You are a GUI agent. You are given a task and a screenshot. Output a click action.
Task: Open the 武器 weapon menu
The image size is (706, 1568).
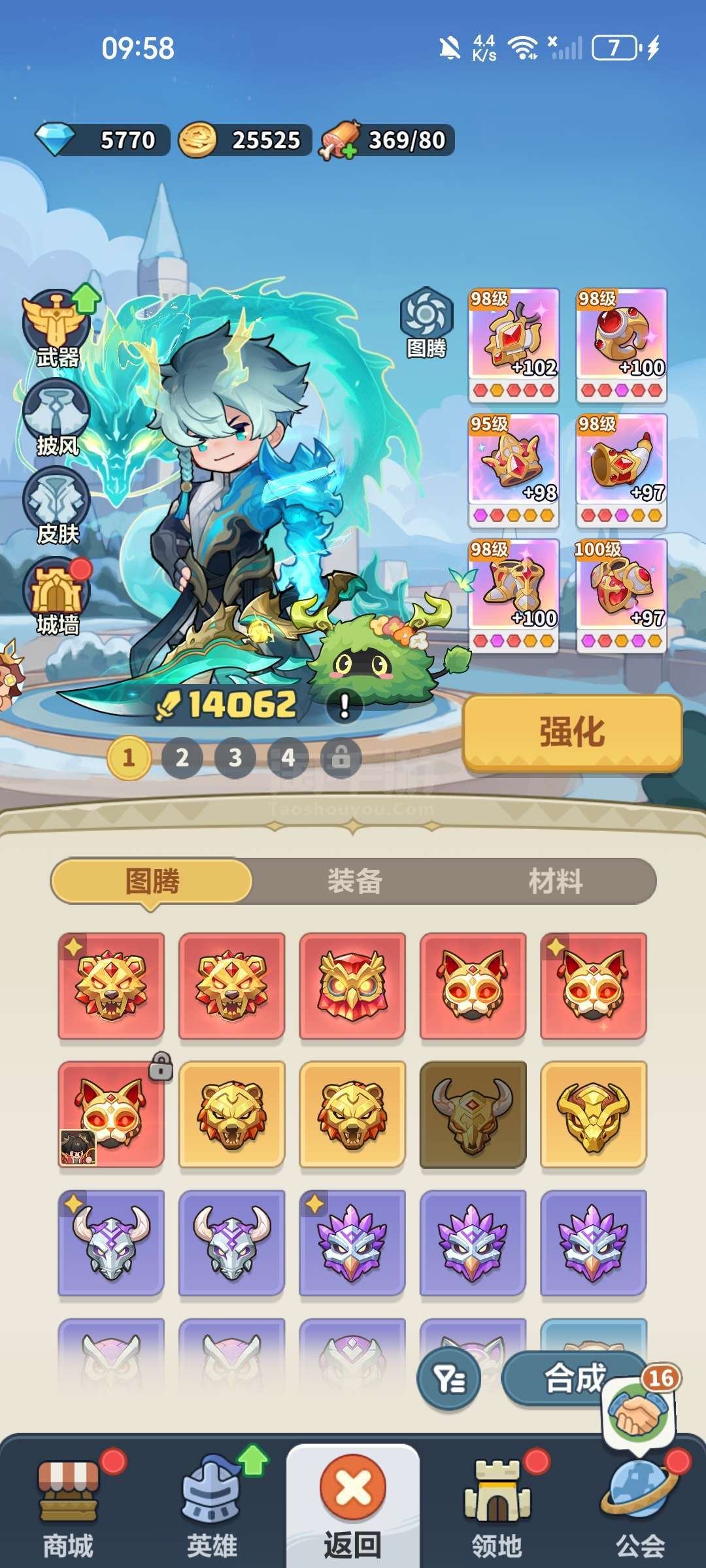coord(58,327)
